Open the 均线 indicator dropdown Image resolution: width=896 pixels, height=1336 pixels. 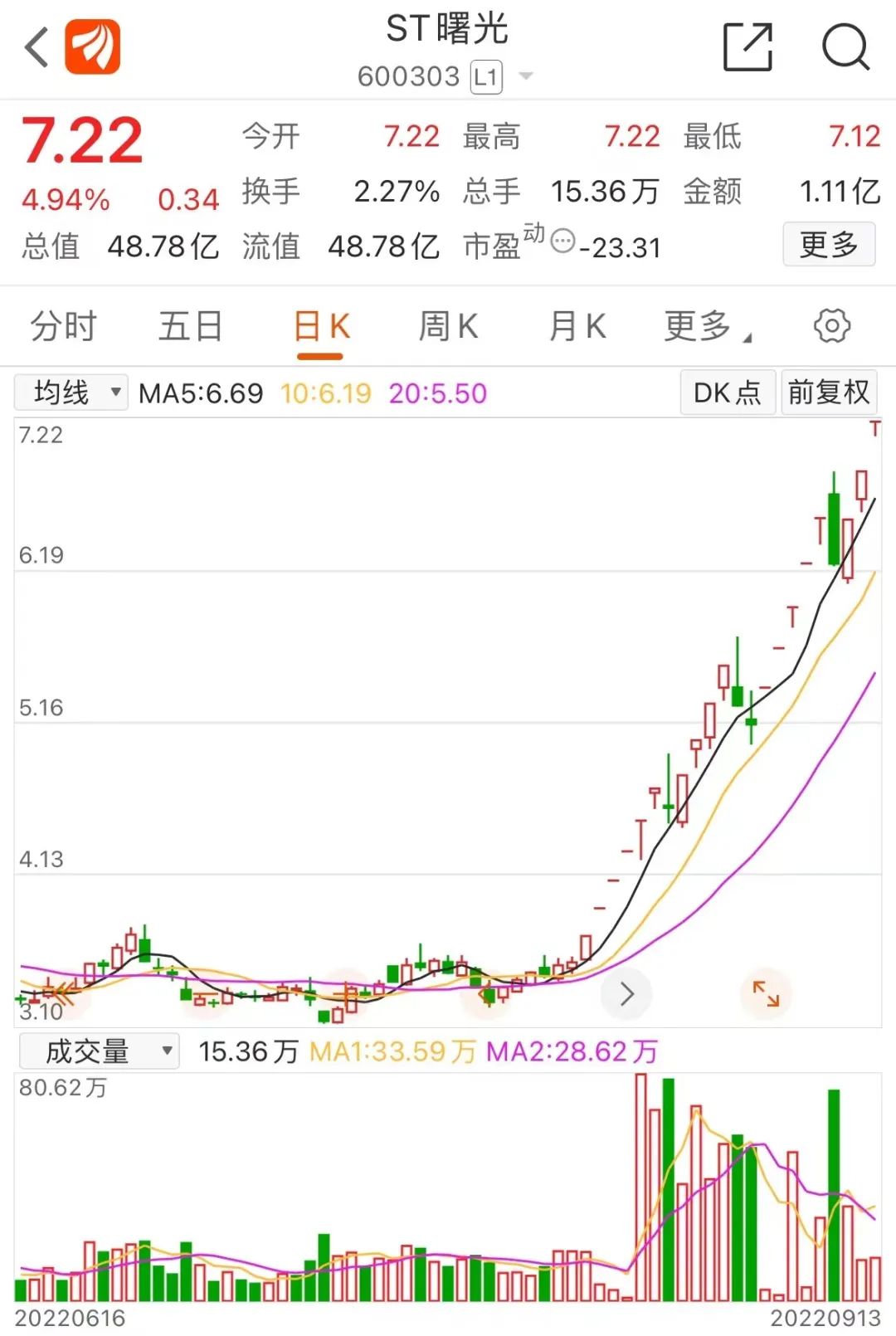click(x=72, y=393)
